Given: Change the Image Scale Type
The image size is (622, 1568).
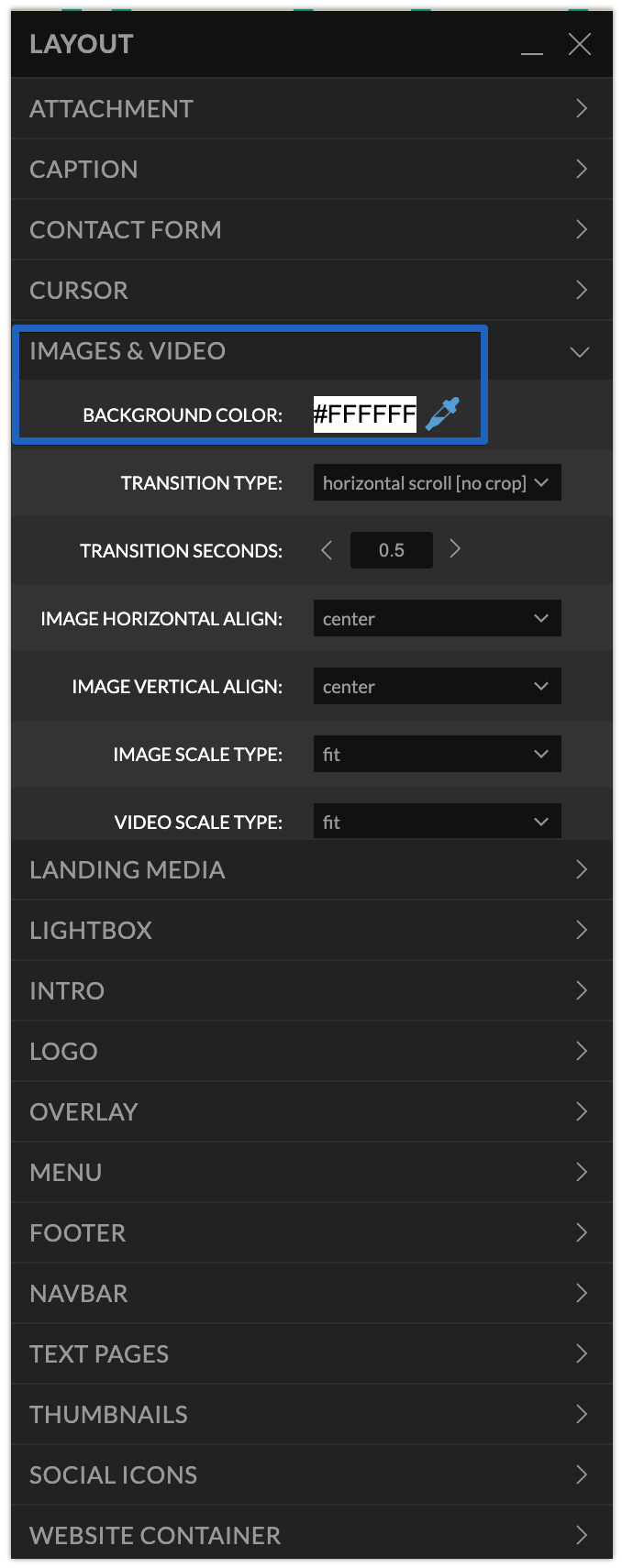Looking at the screenshot, I should tap(437, 754).
